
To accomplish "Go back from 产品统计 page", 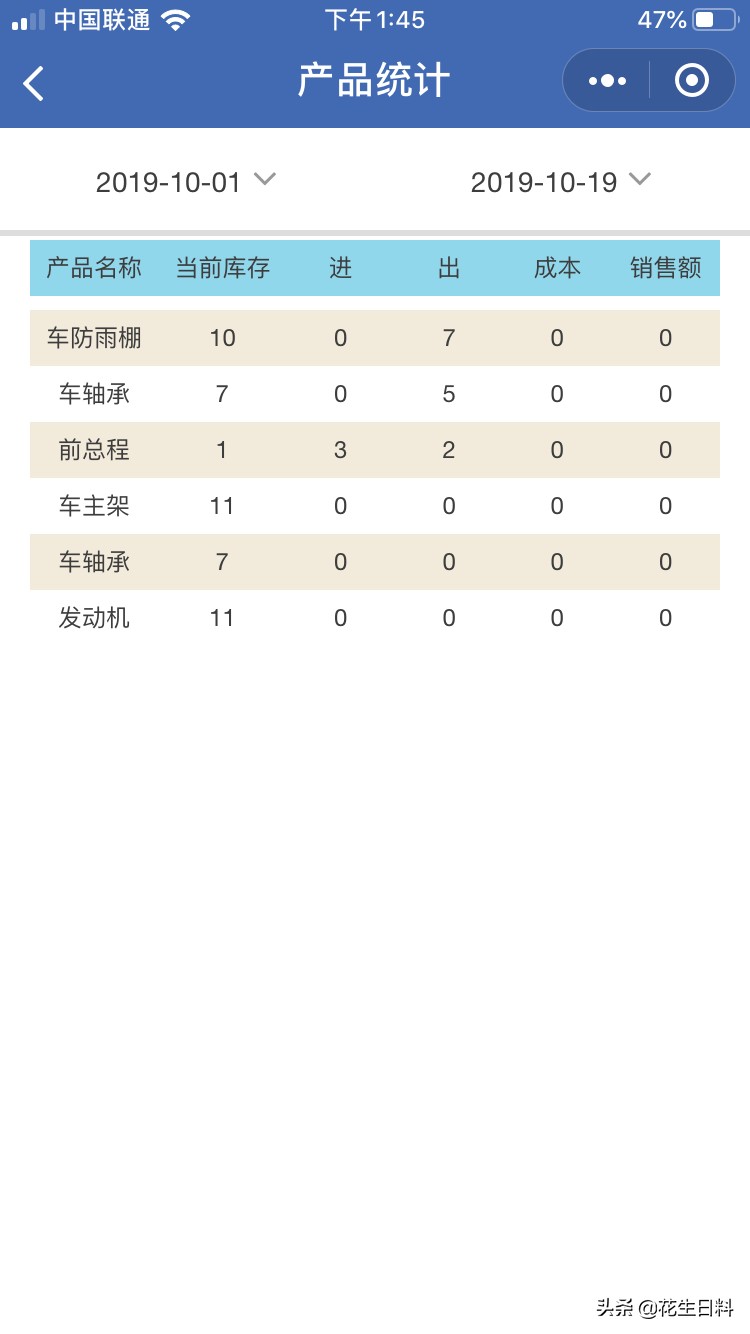I will coord(34,83).
